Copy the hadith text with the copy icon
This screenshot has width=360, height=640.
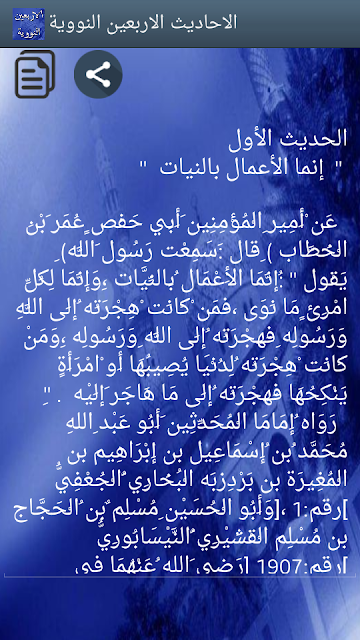[x=35, y=74]
